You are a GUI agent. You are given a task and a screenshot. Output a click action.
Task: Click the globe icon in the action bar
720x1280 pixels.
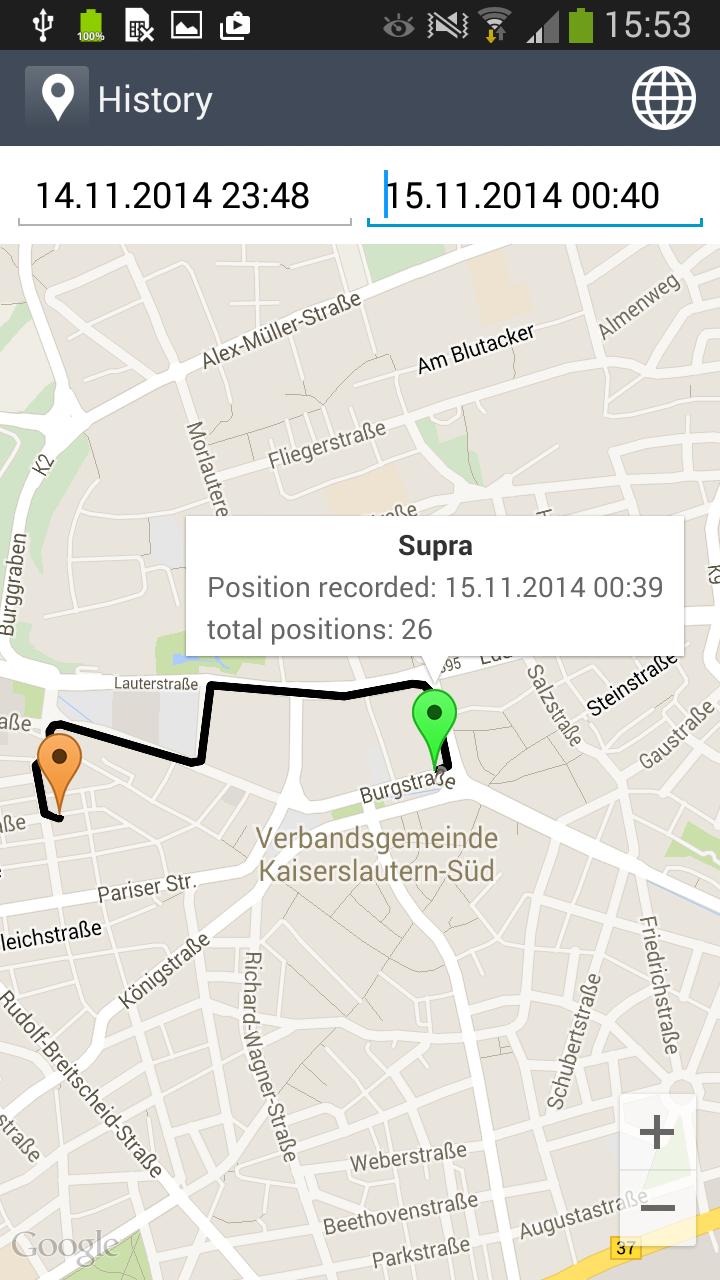pos(666,97)
